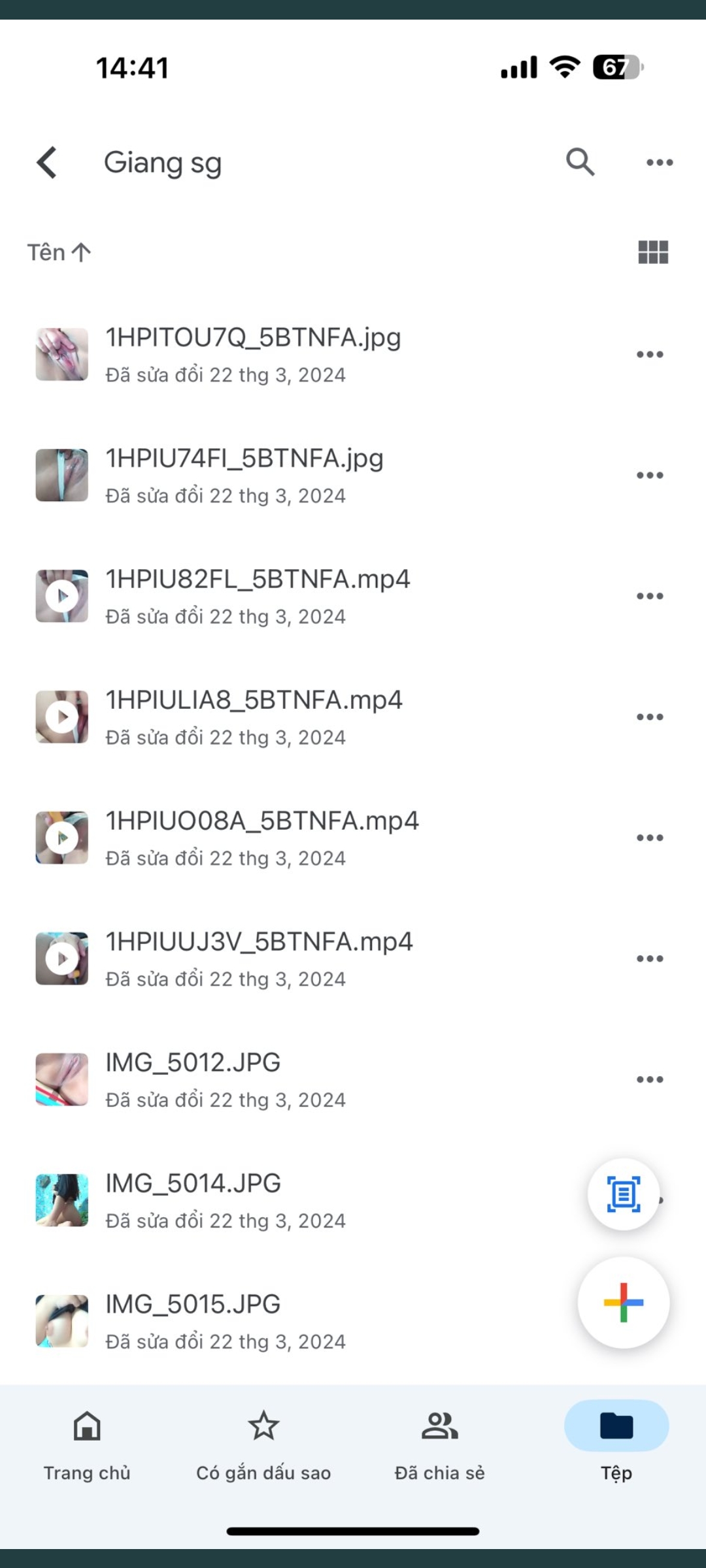Switch to the Có gắn dấu sao tab
The image size is (706, 1568).
(x=263, y=1444)
